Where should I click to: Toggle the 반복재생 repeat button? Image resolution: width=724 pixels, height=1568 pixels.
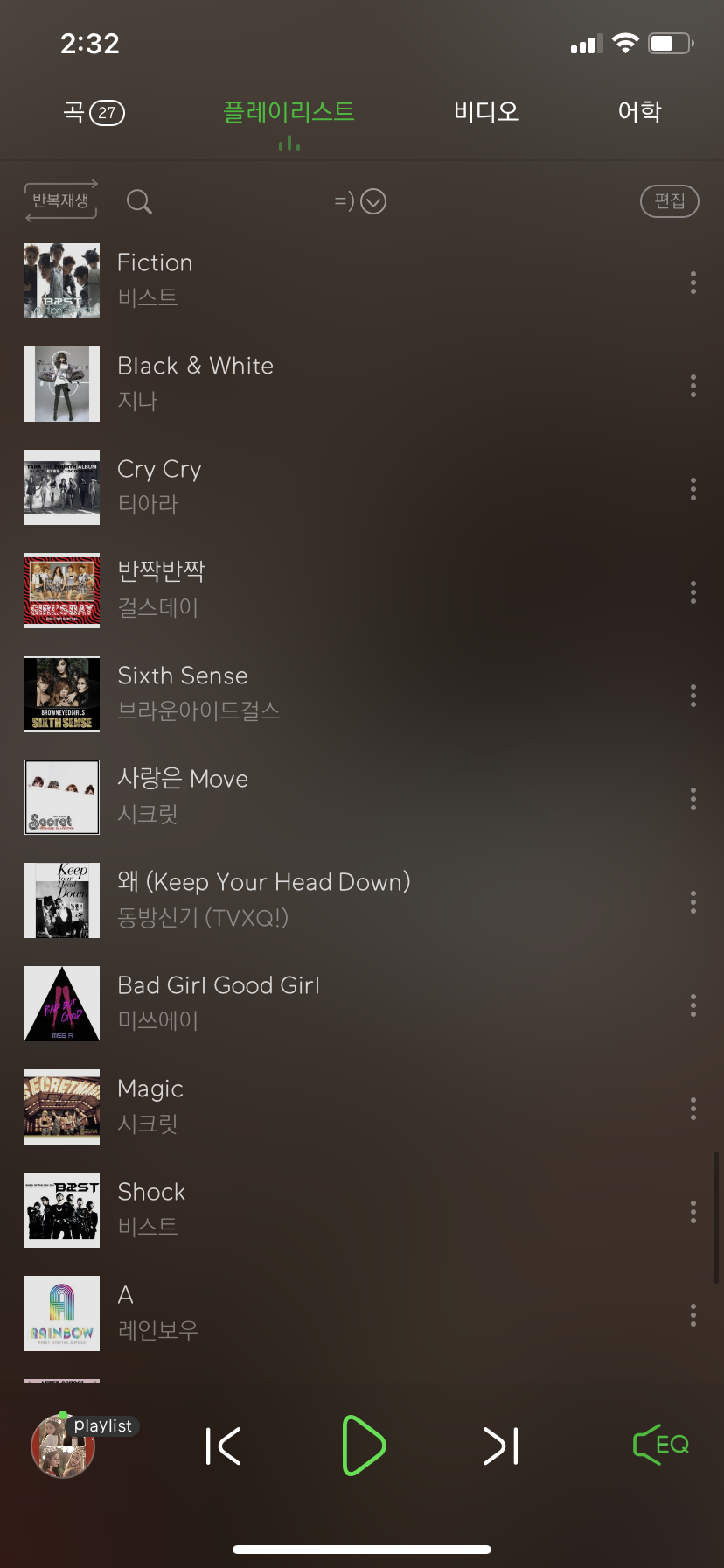61,201
